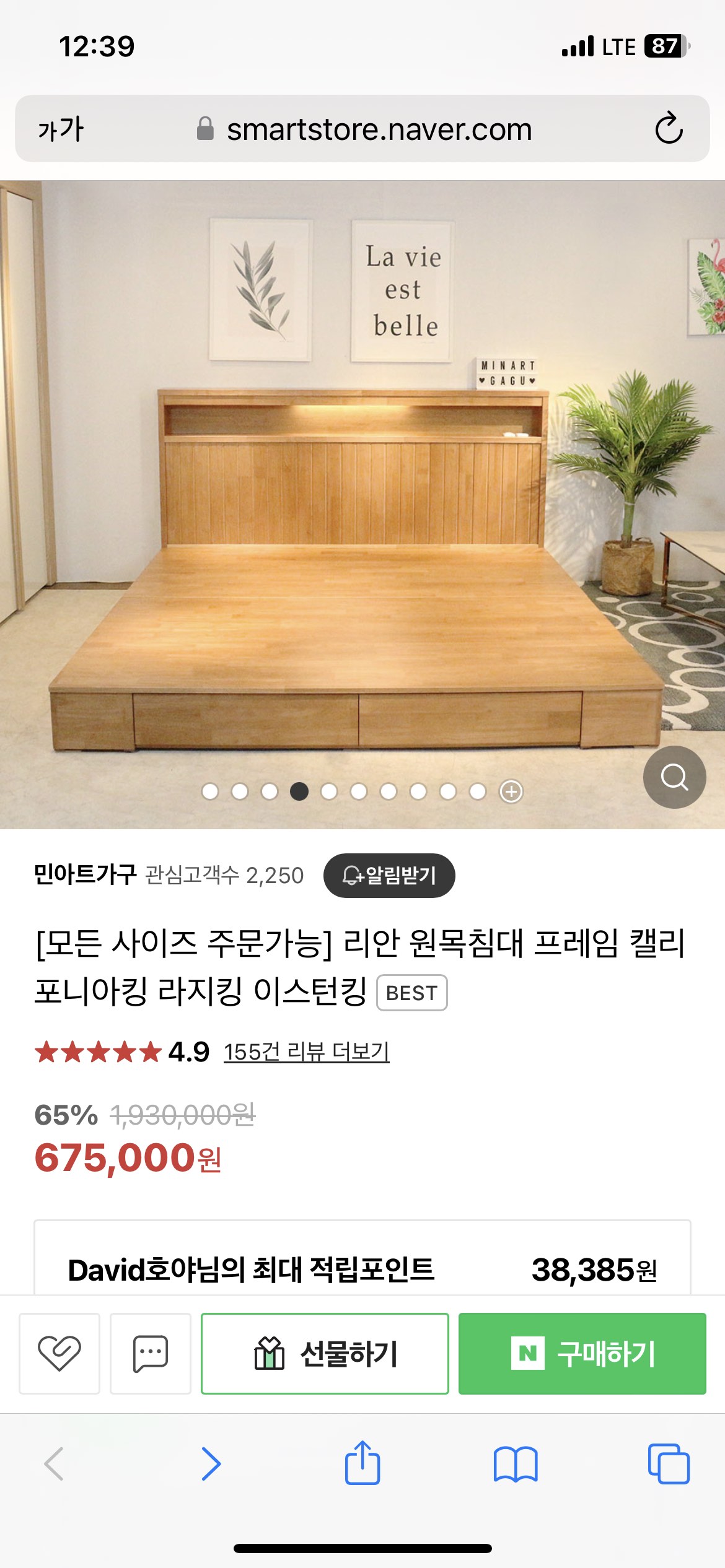The width and height of the screenshot is (725, 1568).
Task: Open the product image zoom magnifier
Action: 675,779
